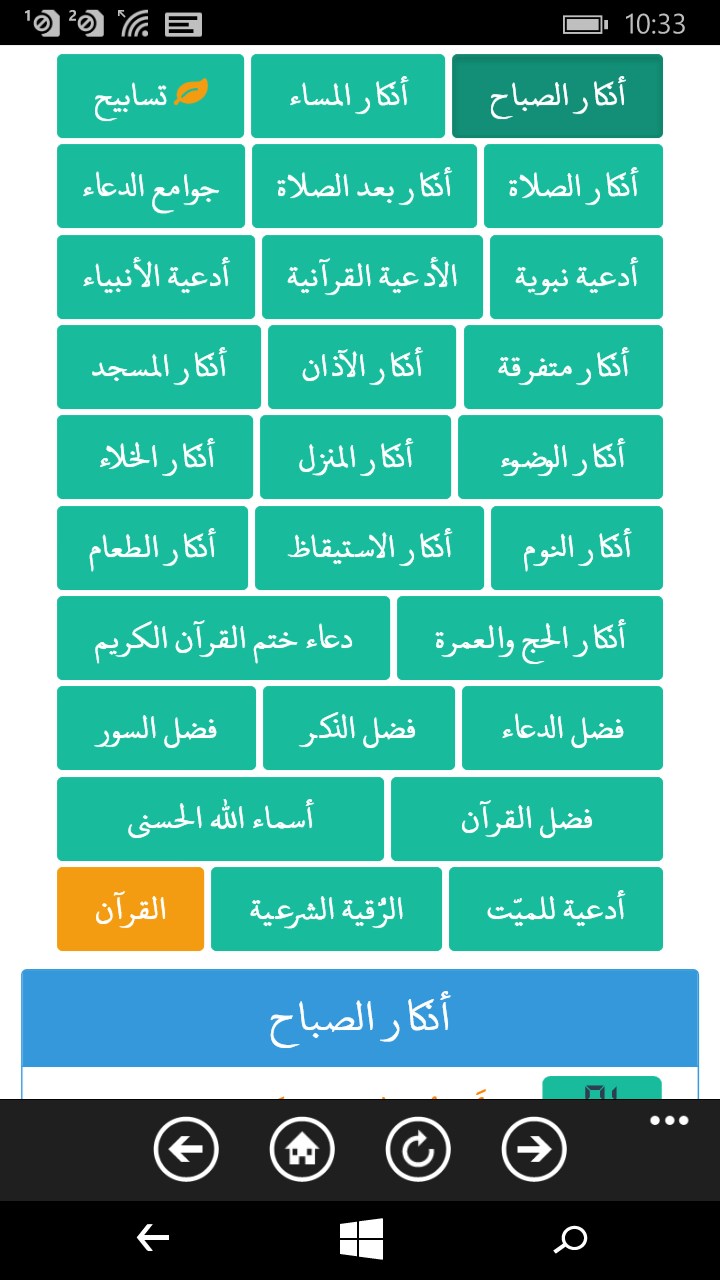Open فضل الذكر
The height and width of the screenshot is (1280, 720).
[x=358, y=728]
